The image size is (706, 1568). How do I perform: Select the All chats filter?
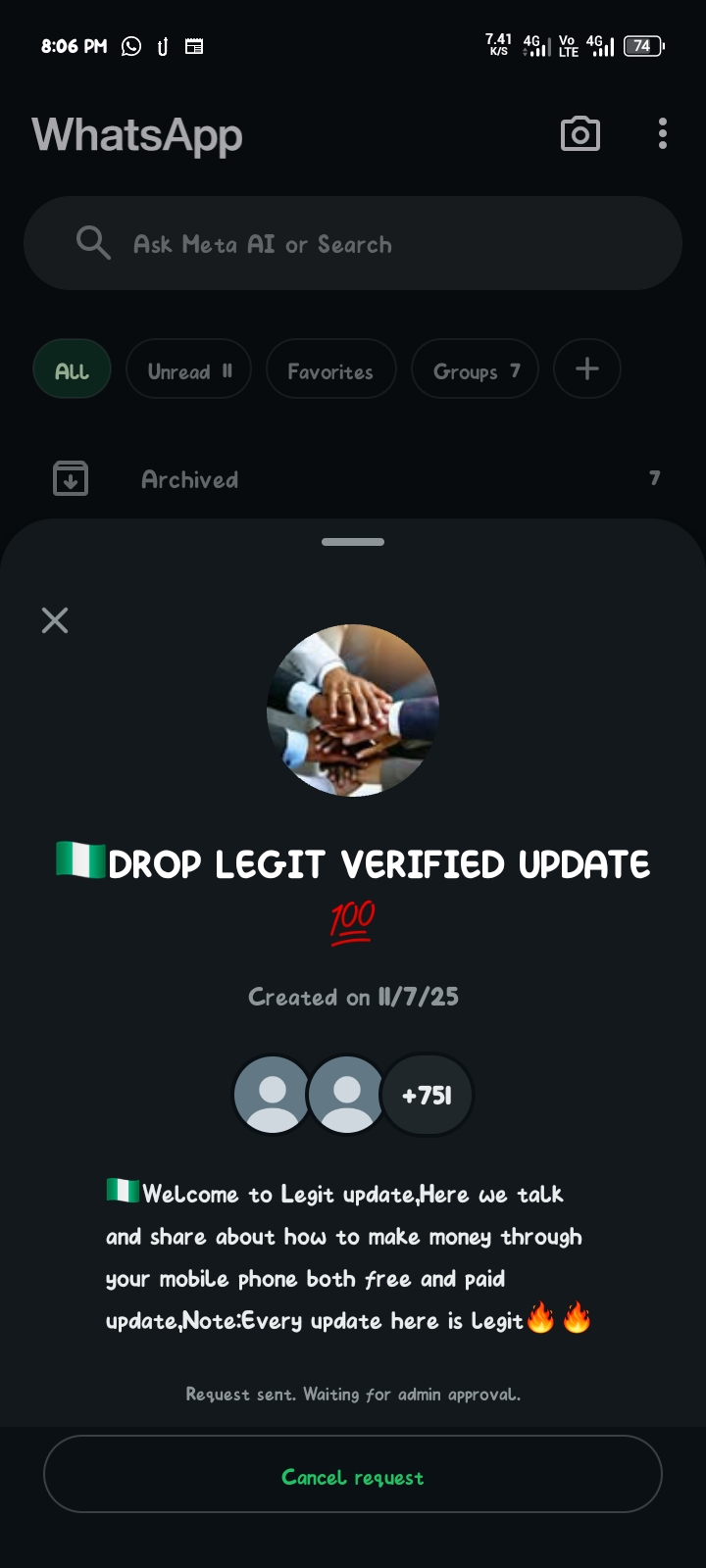(72, 369)
